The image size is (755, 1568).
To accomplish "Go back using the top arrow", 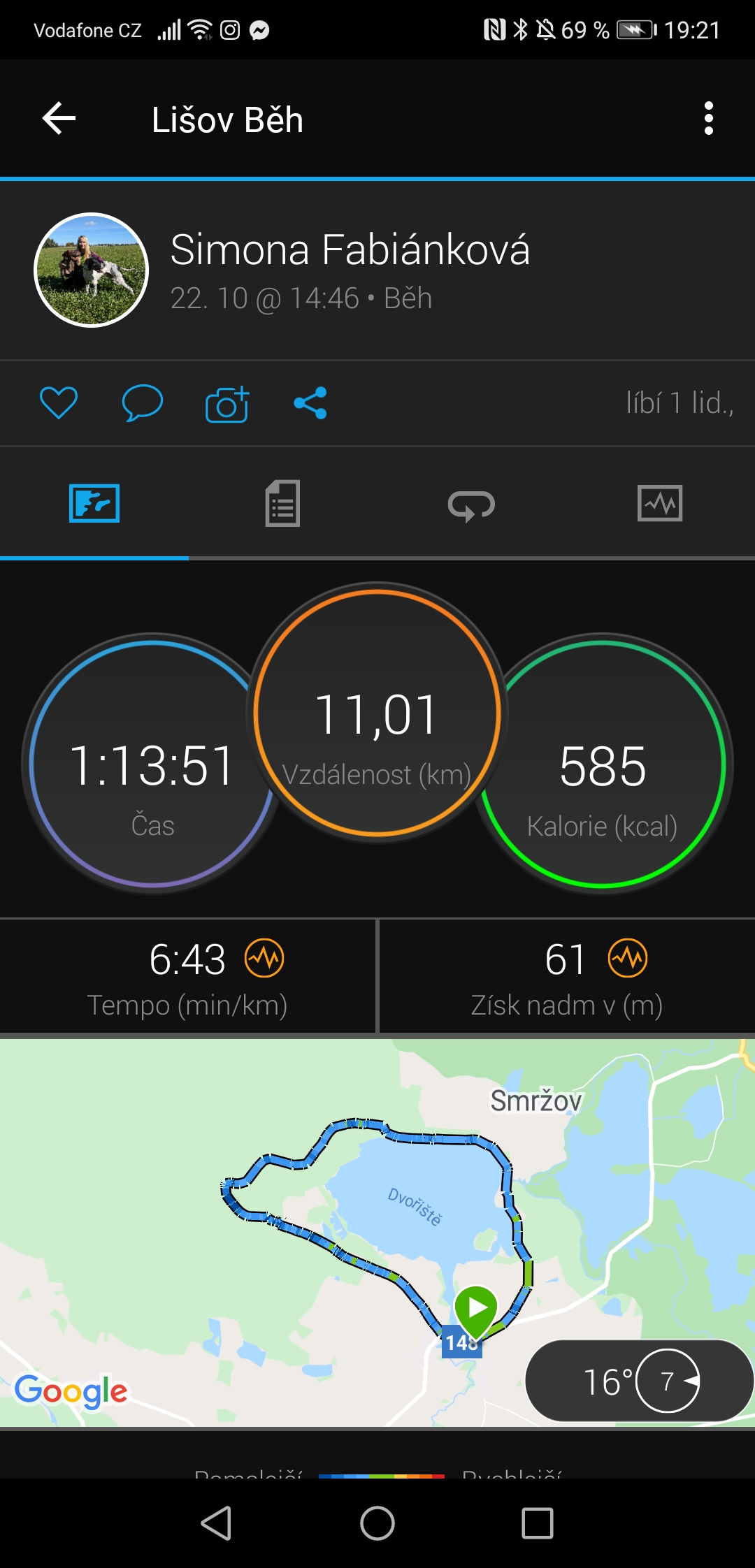I will point(59,118).
